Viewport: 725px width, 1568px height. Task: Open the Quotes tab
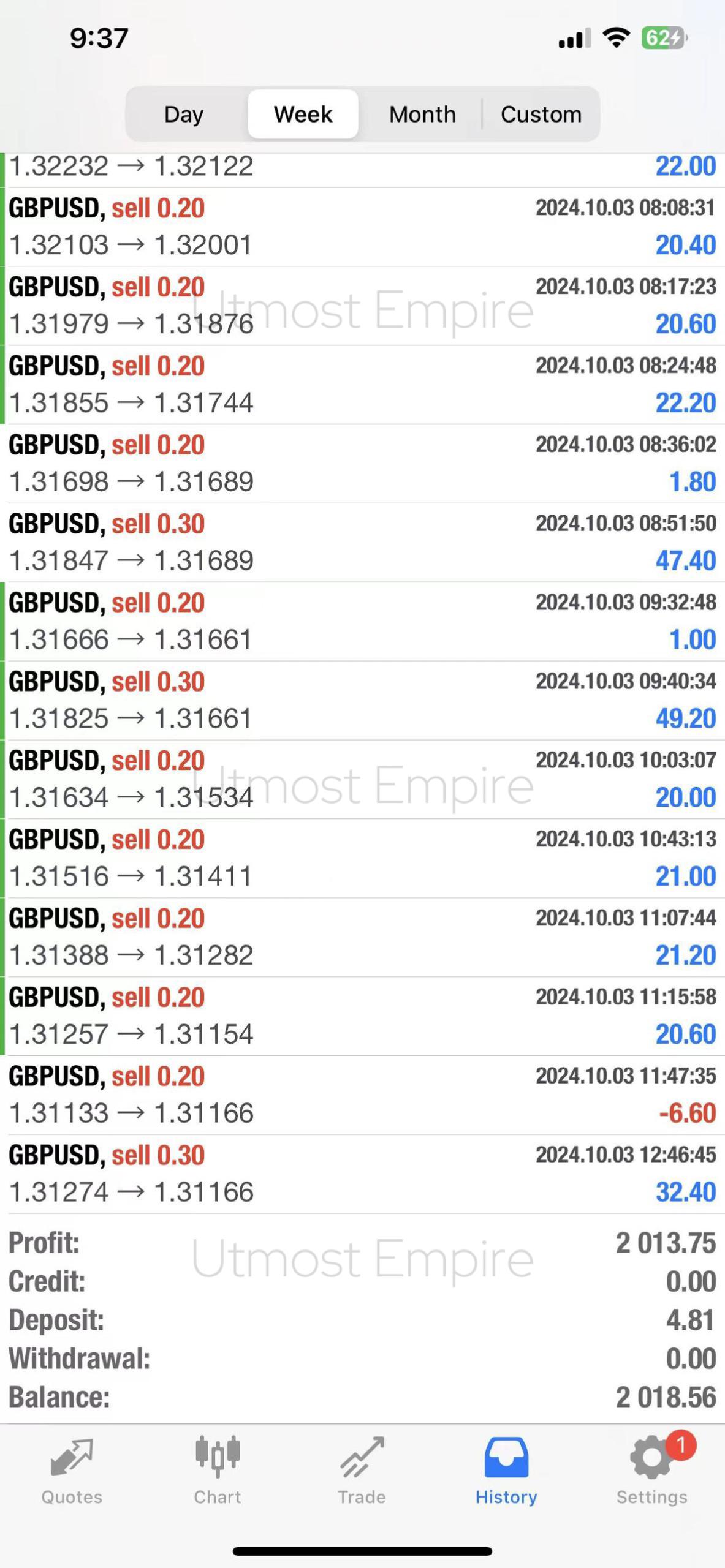point(72,1472)
